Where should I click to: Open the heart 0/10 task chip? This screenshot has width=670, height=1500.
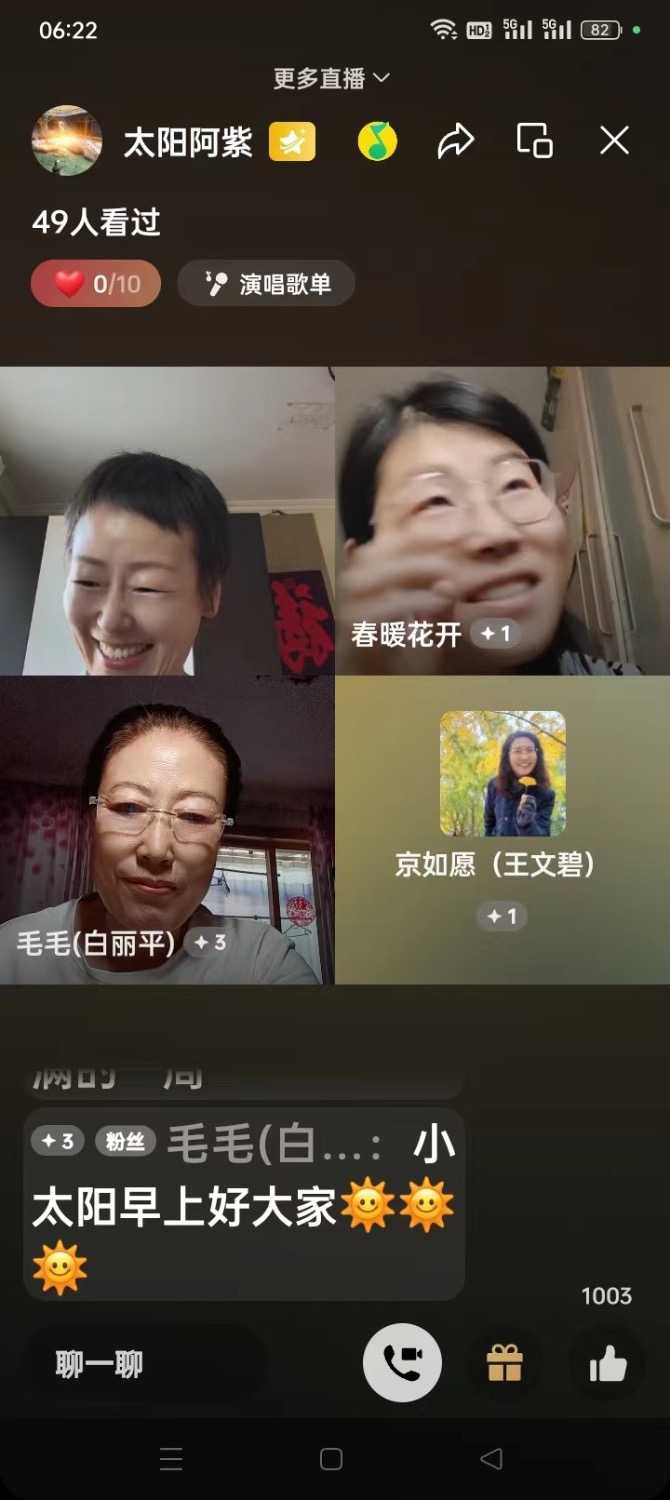click(x=96, y=284)
